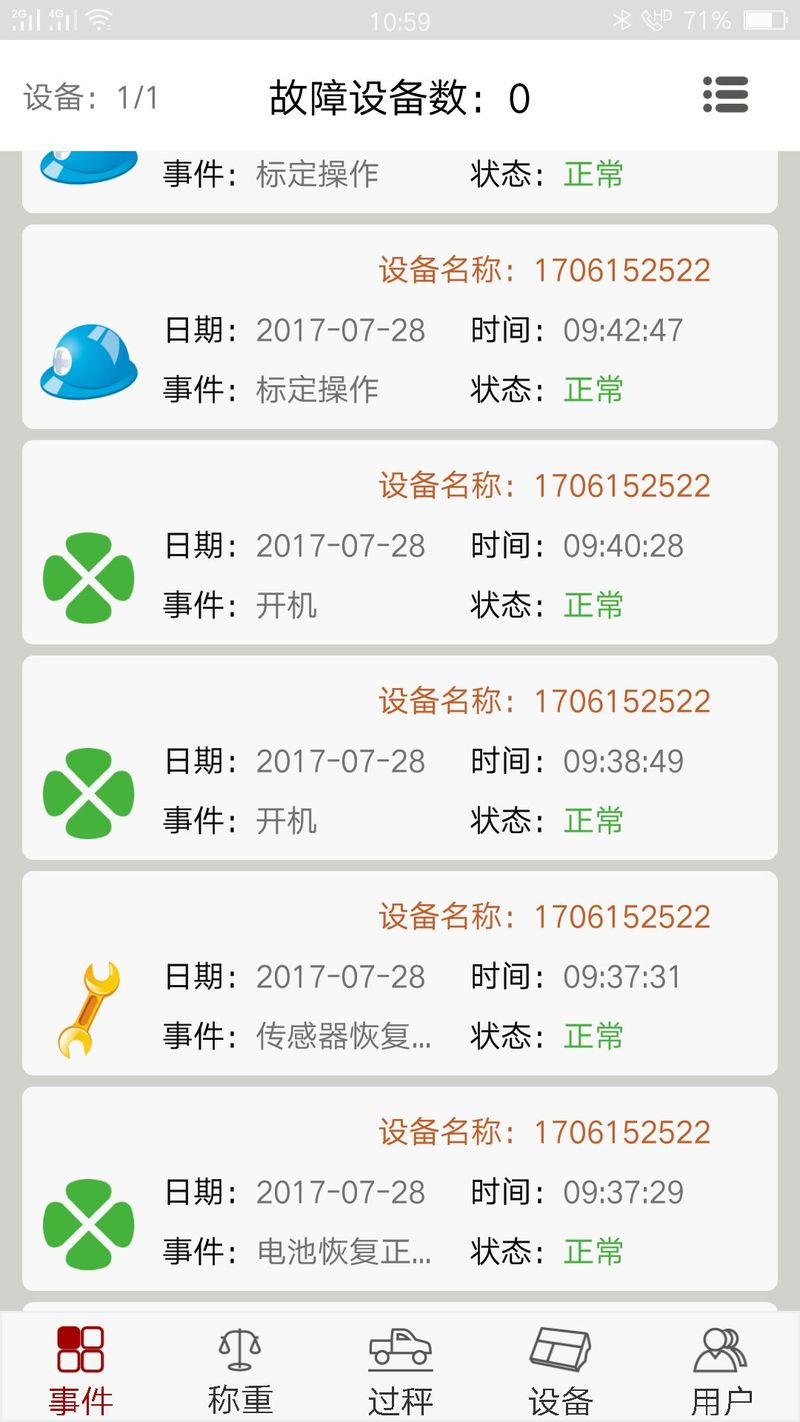Image resolution: width=800 pixels, height=1422 pixels.
Task: Open the 传感器恢复 event at 09:37:31
Action: (400, 973)
